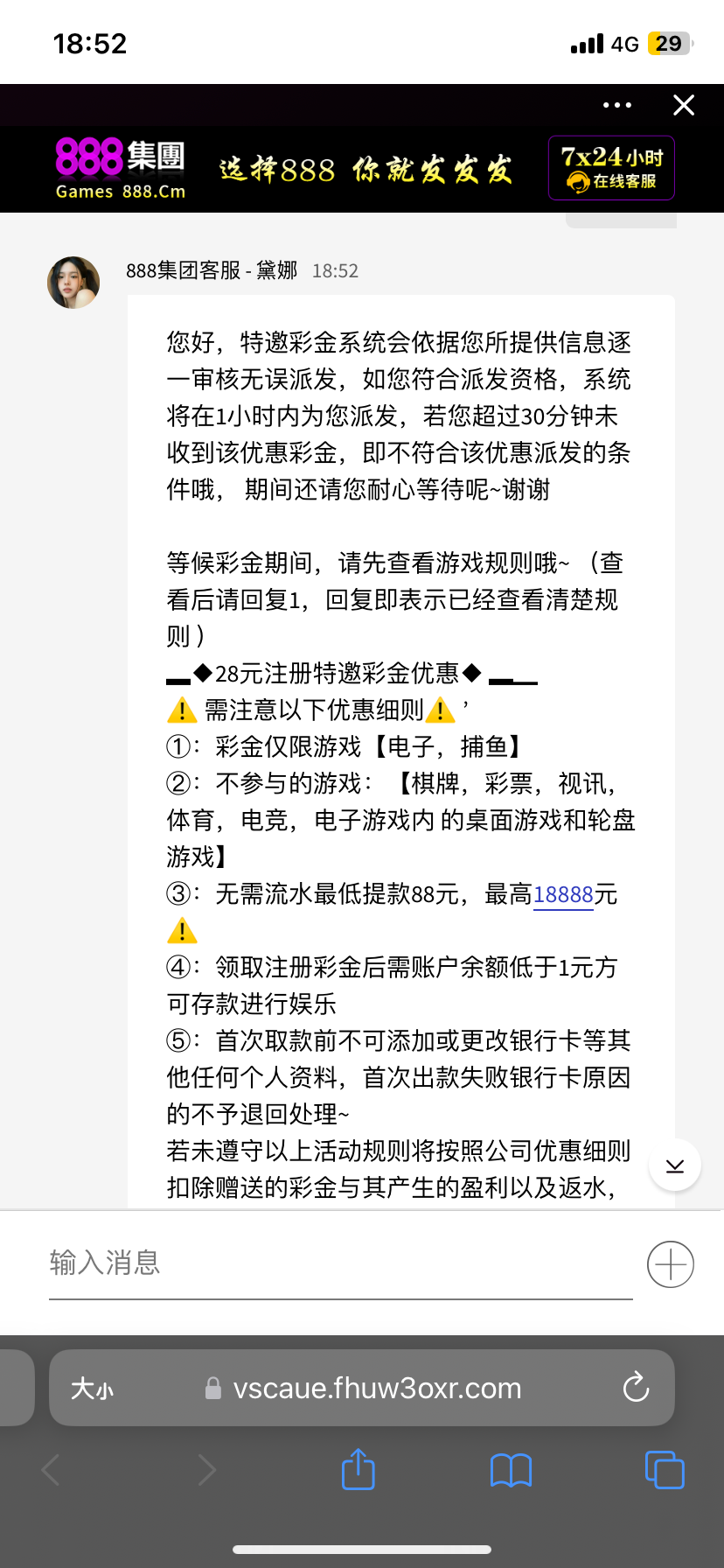The height and width of the screenshot is (1568, 724).
Task: Open the underlined 18888 link
Action: click(563, 894)
